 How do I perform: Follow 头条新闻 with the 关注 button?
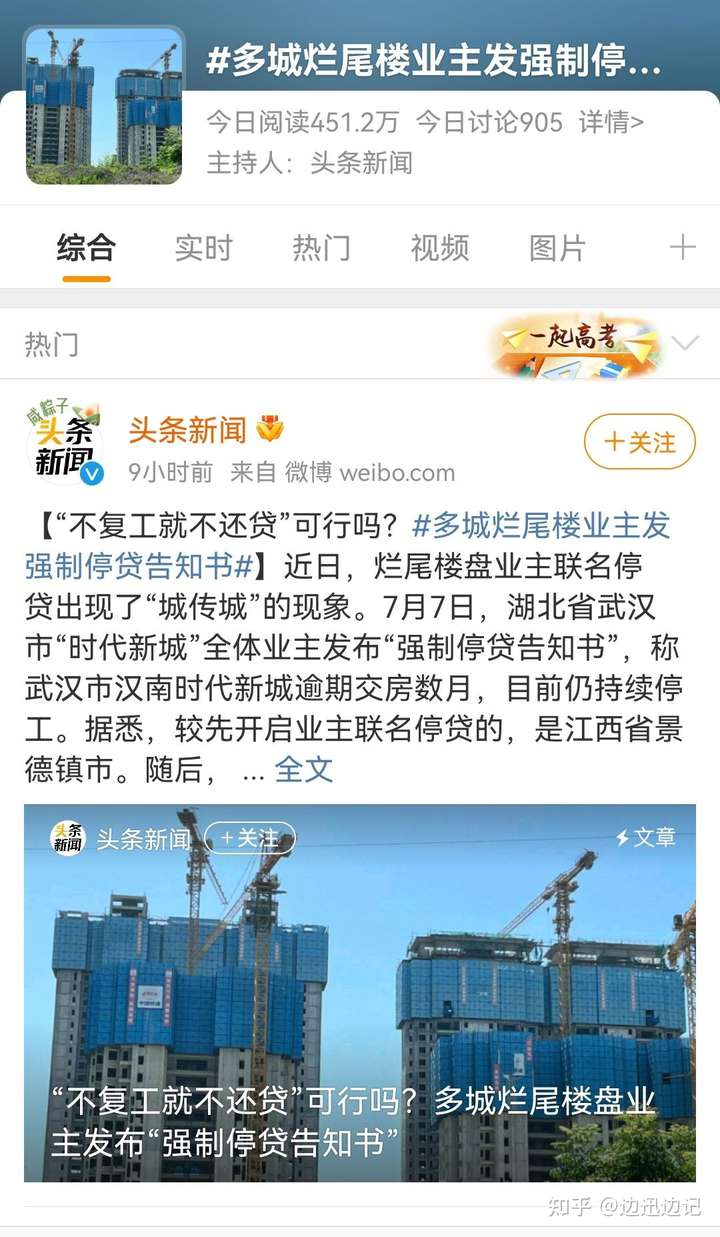tap(640, 442)
